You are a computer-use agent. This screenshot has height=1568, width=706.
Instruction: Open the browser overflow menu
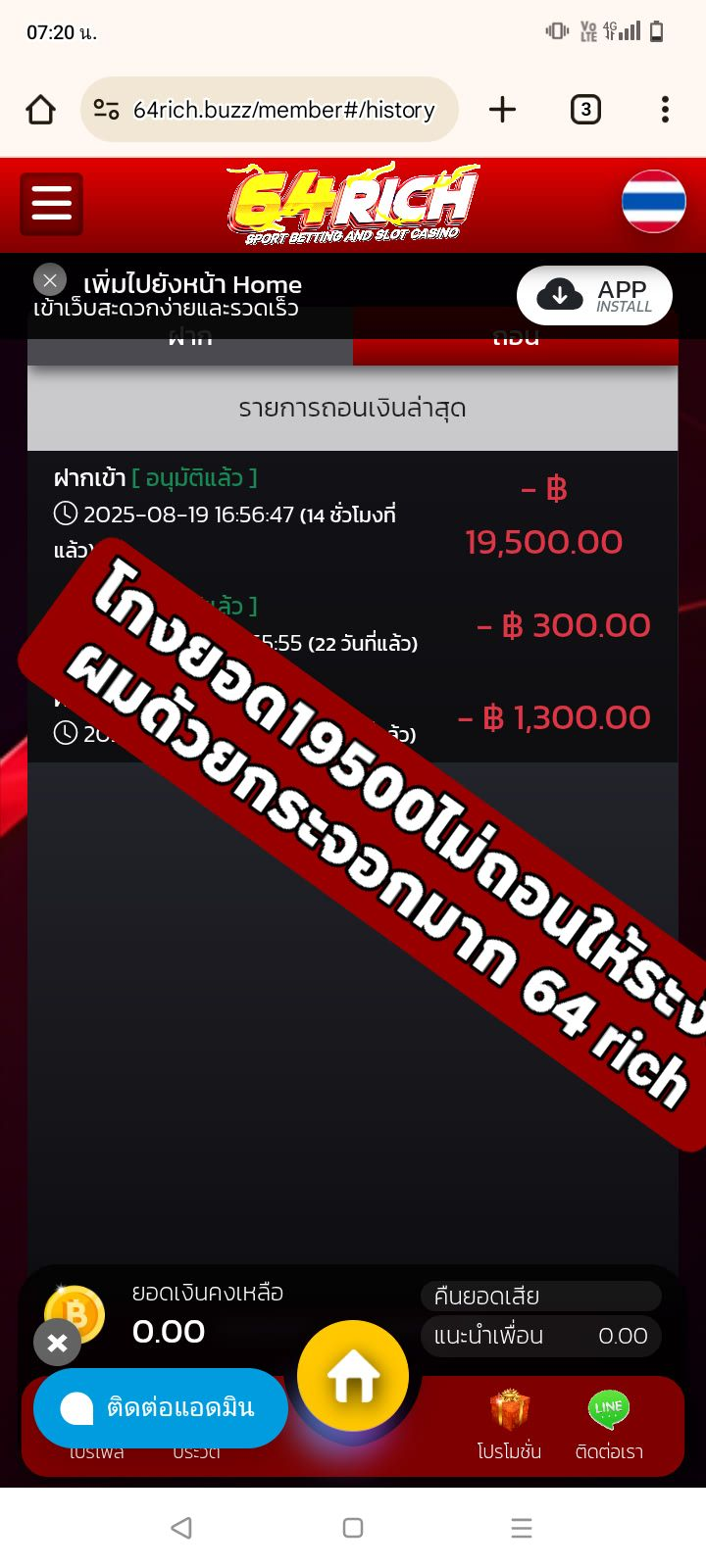click(665, 110)
